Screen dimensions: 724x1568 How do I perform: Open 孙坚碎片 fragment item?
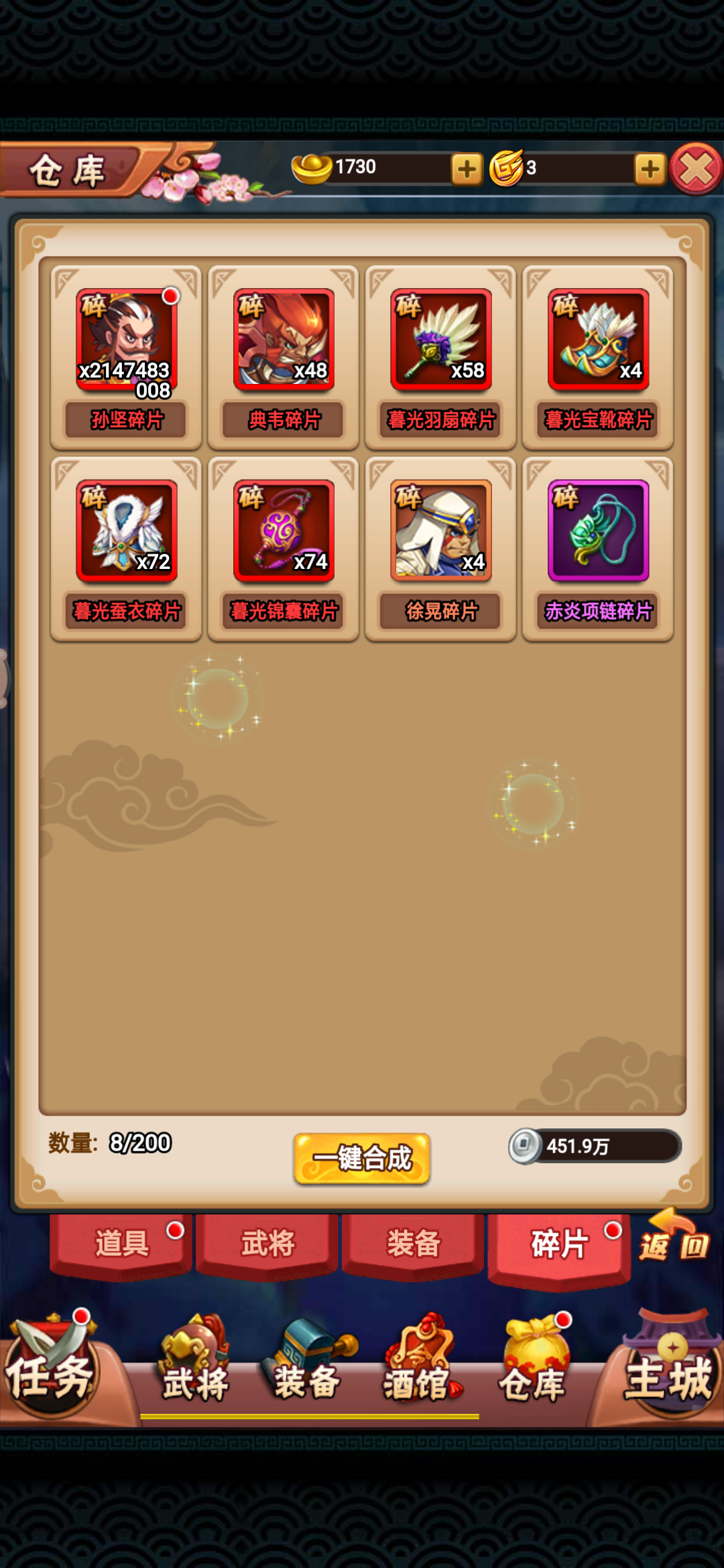[127, 340]
